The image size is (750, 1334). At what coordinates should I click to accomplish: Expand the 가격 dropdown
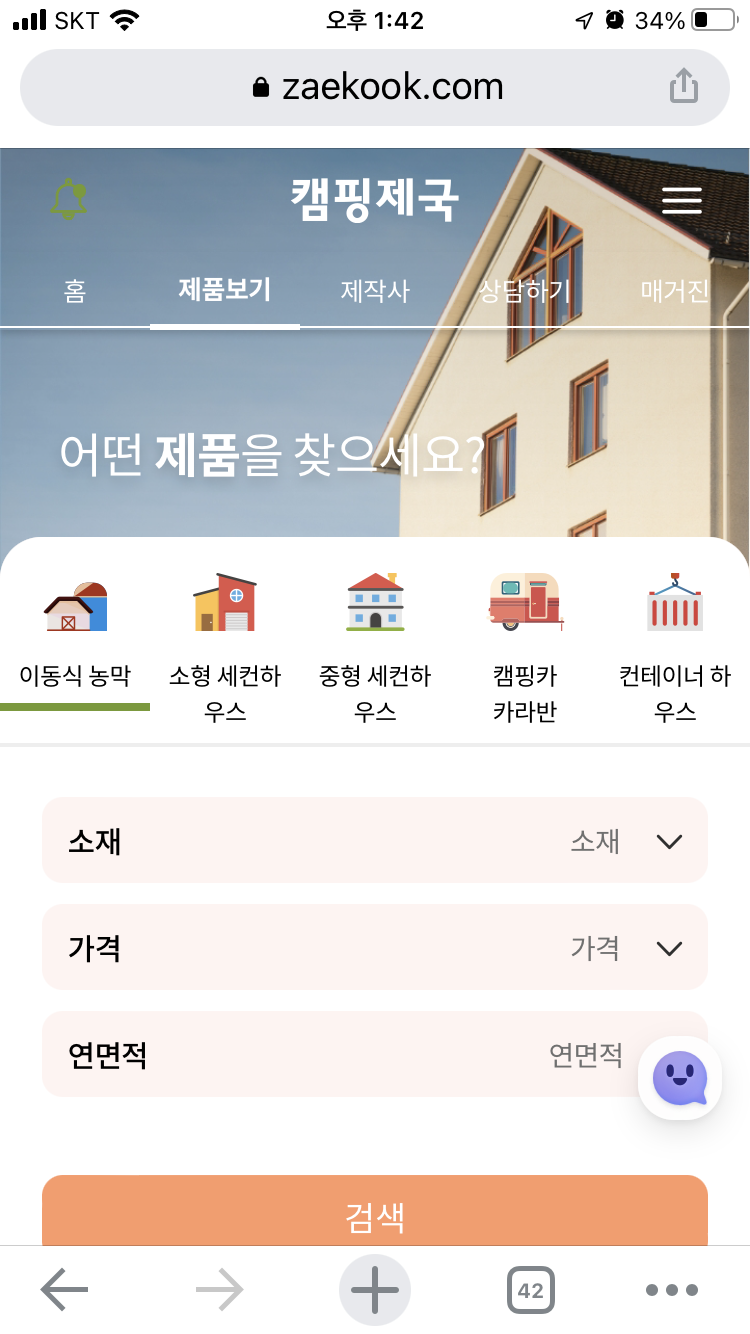375,947
